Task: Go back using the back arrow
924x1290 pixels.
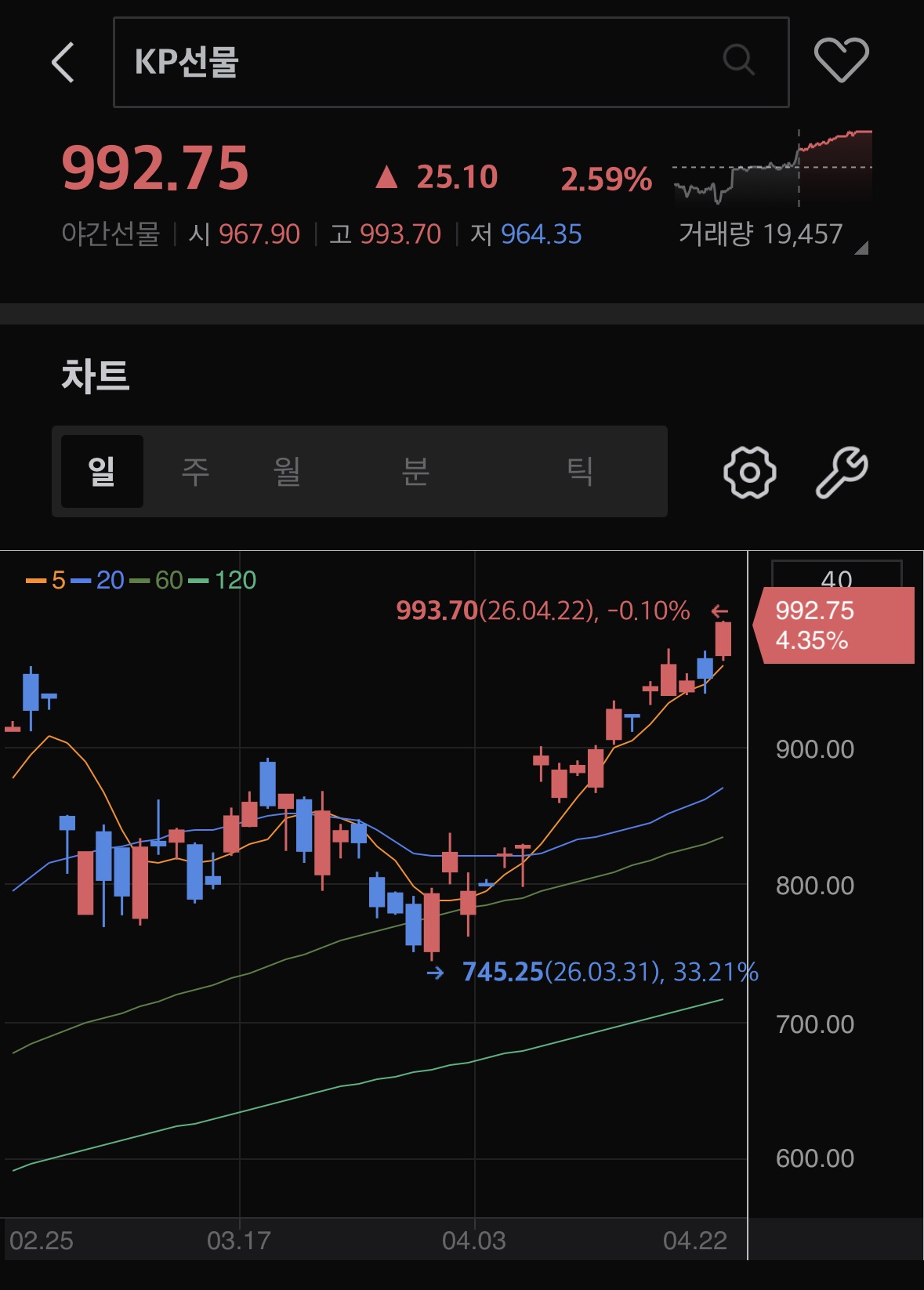Action: click(x=63, y=63)
